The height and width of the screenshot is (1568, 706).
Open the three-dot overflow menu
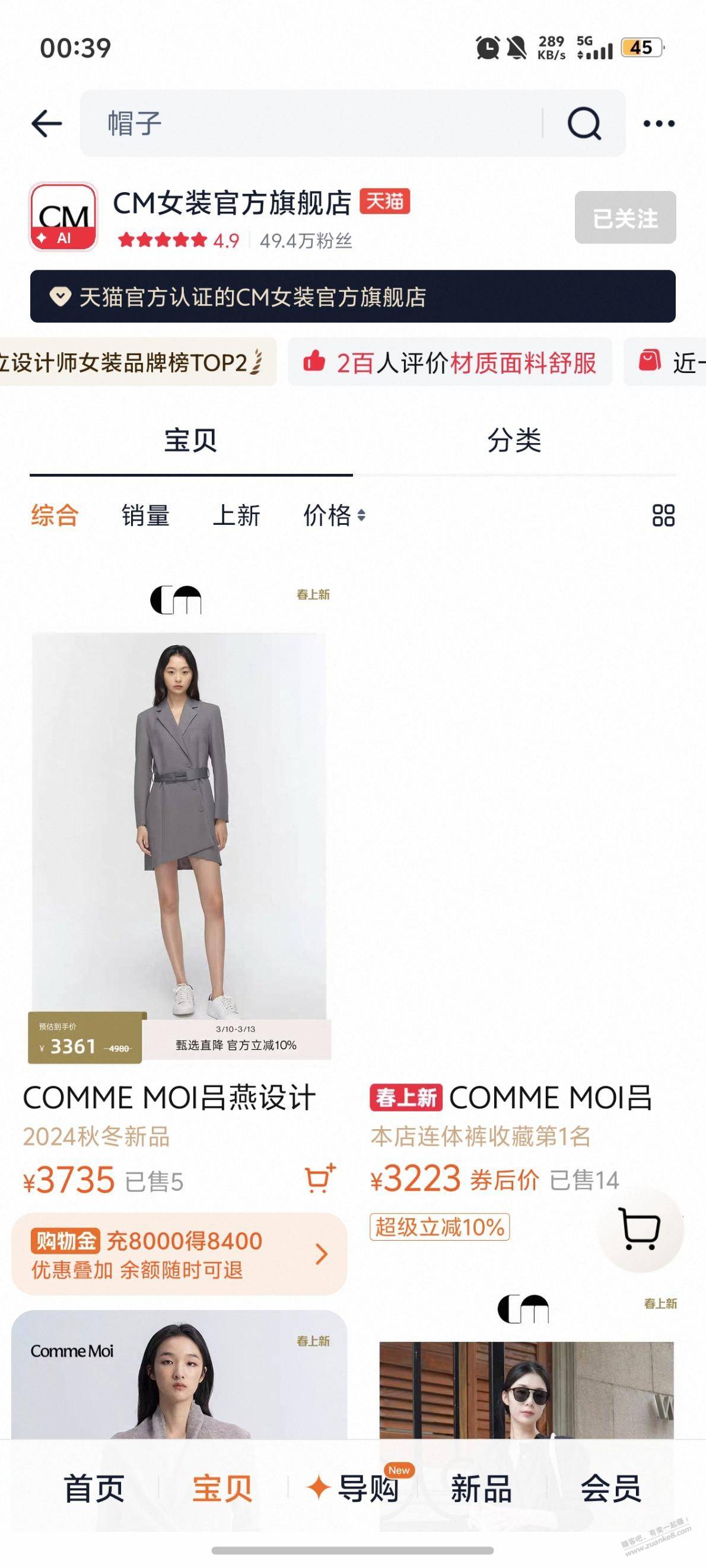(659, 123)
